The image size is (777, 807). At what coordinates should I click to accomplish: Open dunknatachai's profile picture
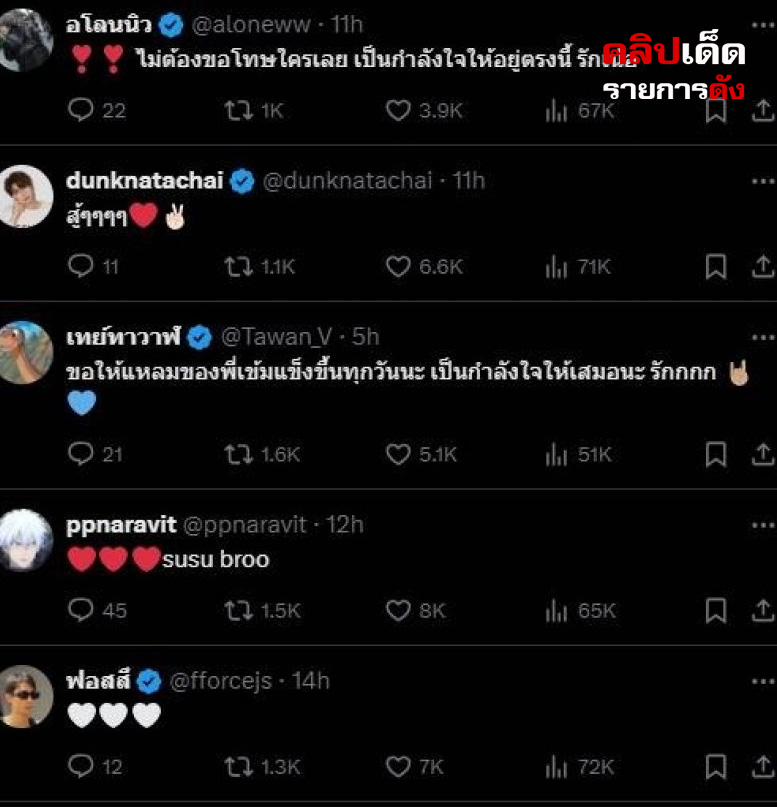[26, 196]
